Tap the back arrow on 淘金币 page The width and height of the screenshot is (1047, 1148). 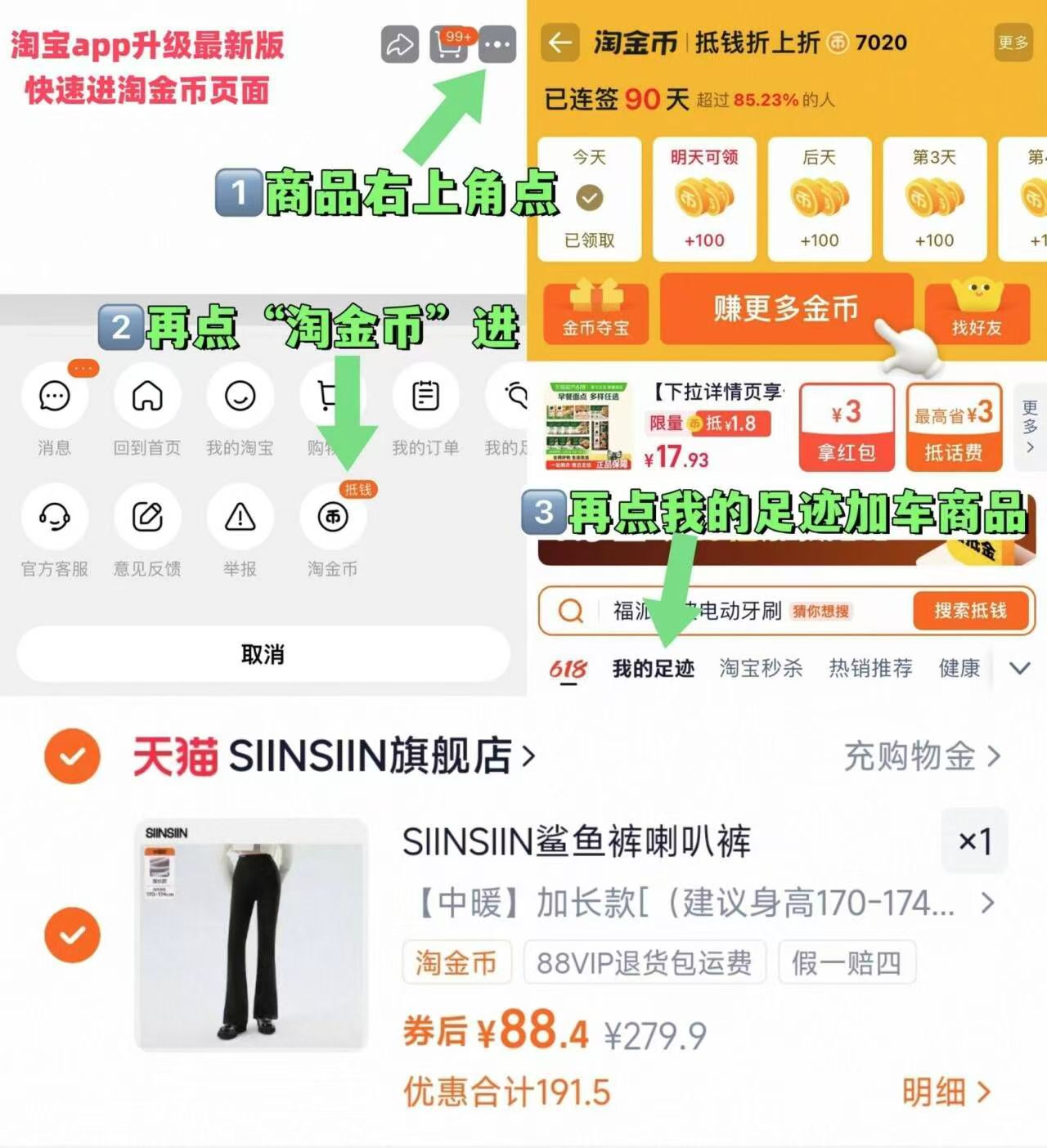(559, 42)
